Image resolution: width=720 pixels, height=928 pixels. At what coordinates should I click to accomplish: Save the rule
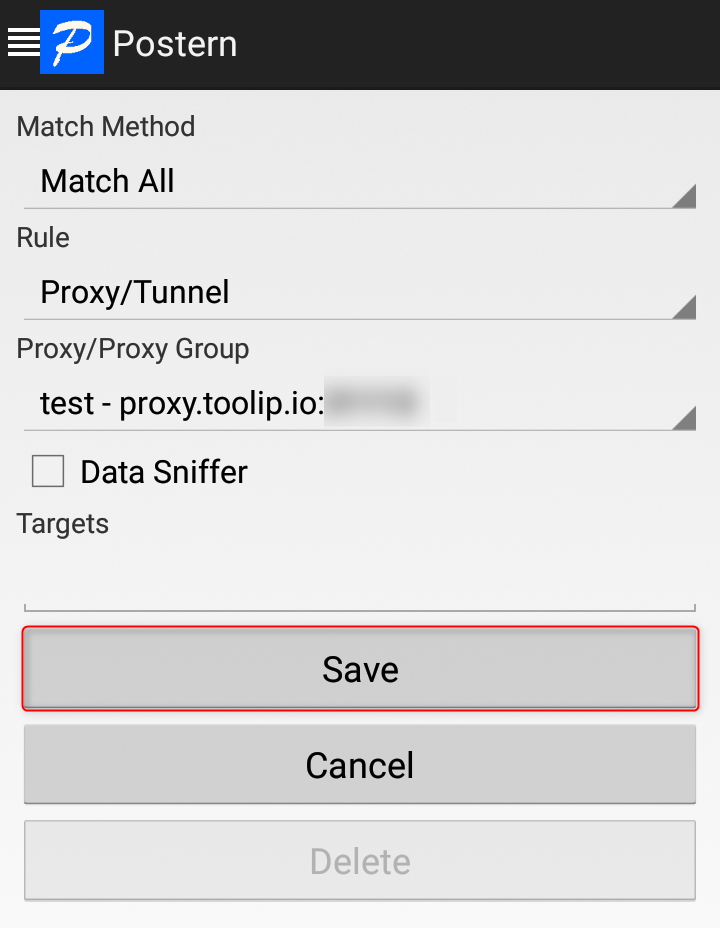click(360, 669)
